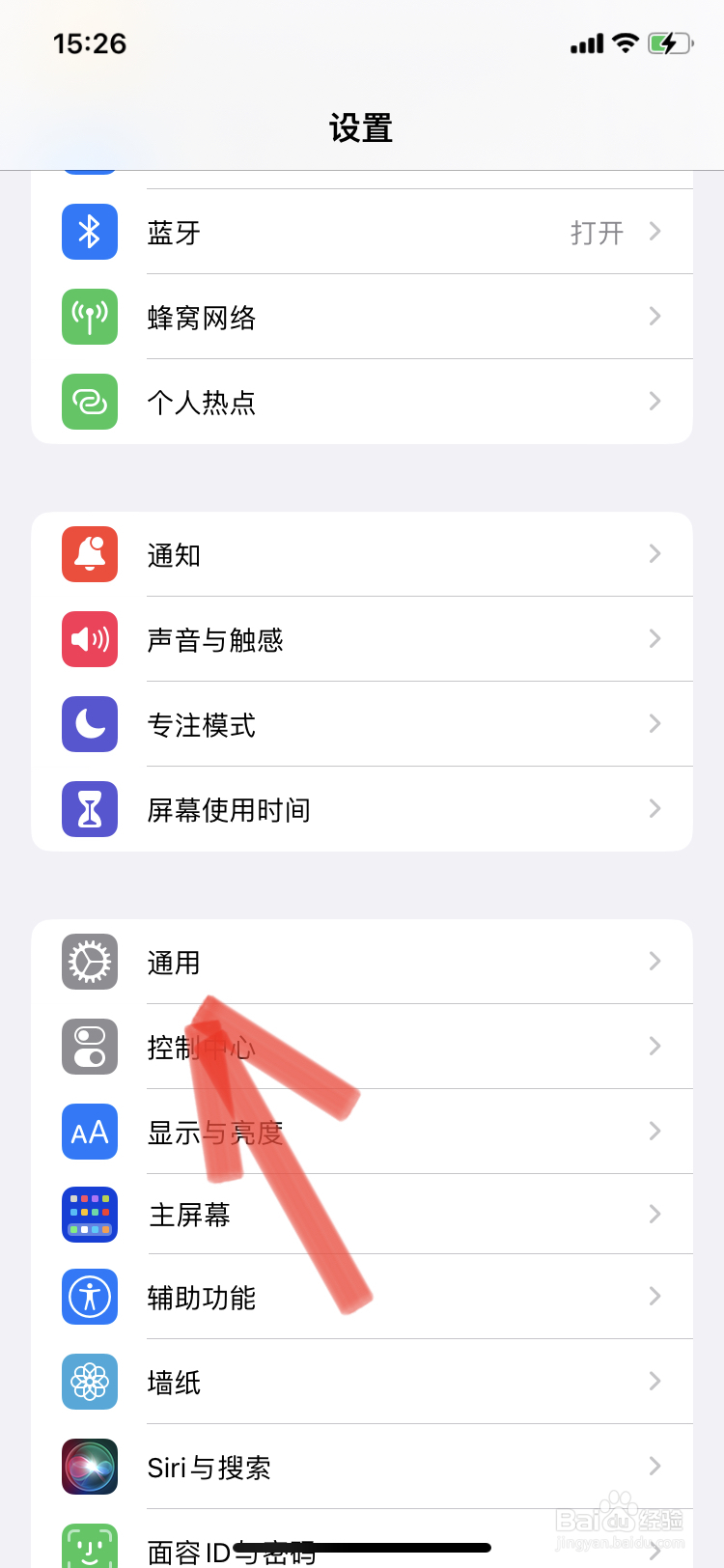The image size is (724, 1568).
Task: Tap 打开 next to 蓝牙
Action: coord(596,232)
